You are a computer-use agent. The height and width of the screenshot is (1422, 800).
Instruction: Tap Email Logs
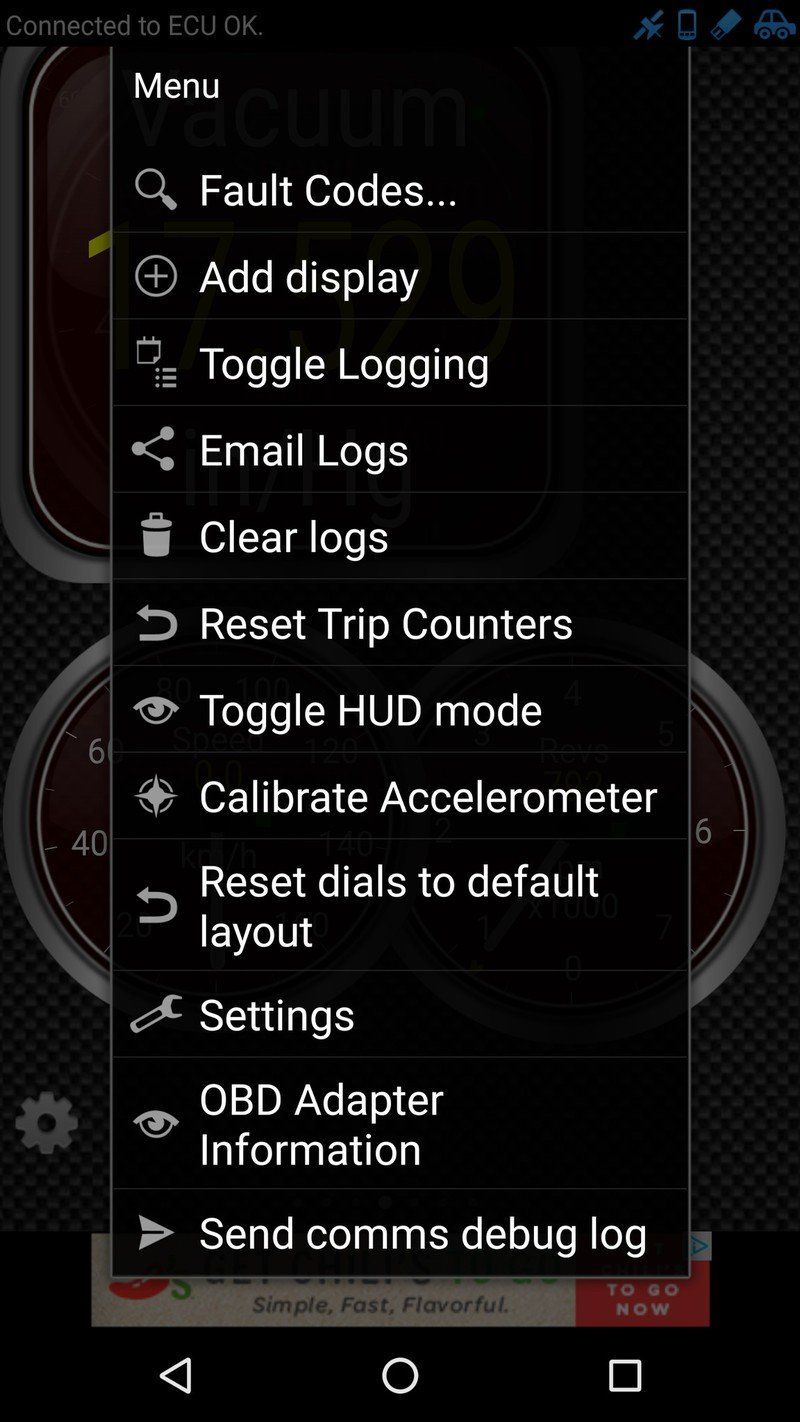click(400, 449)
